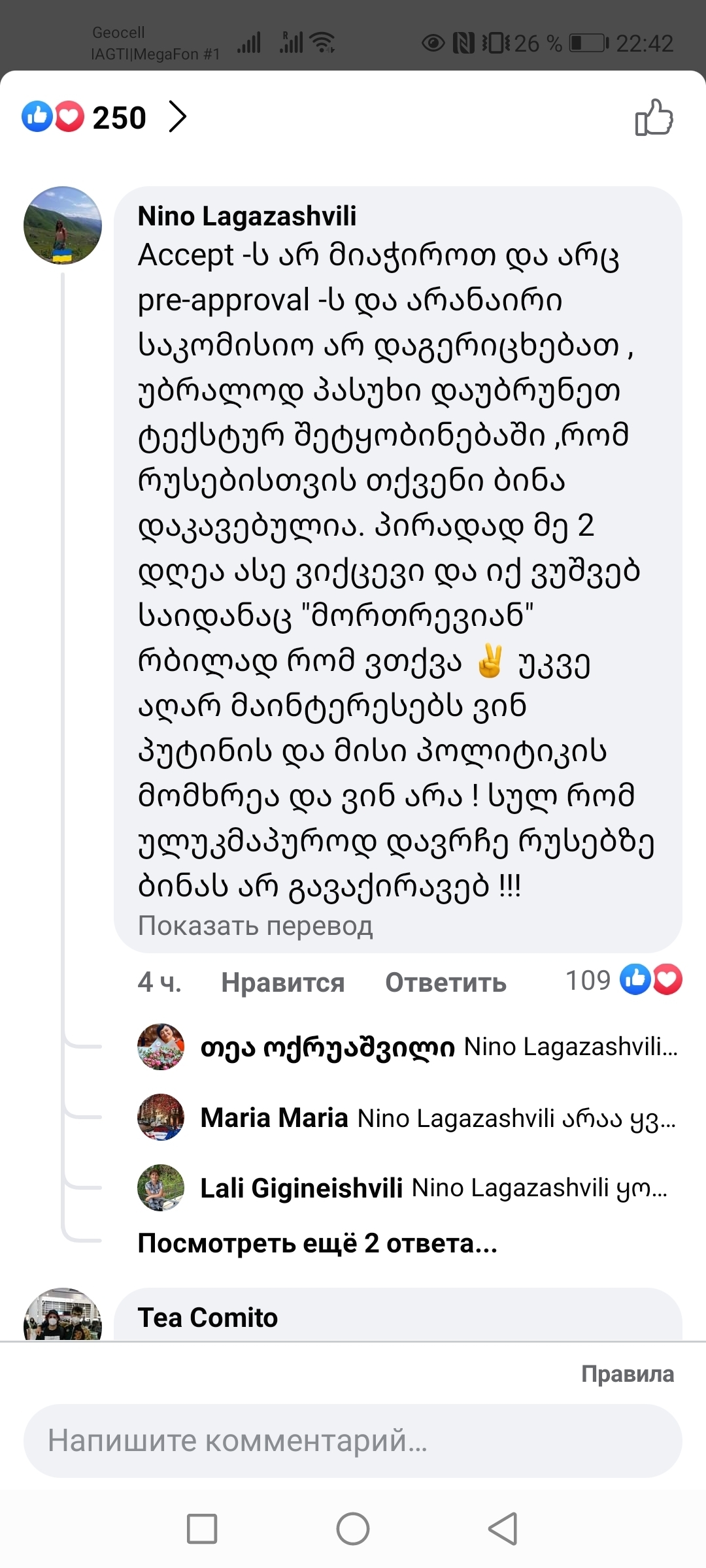
Task: Expand Посмотреть ещё 2 ответа
Action: pos(317,1243)
